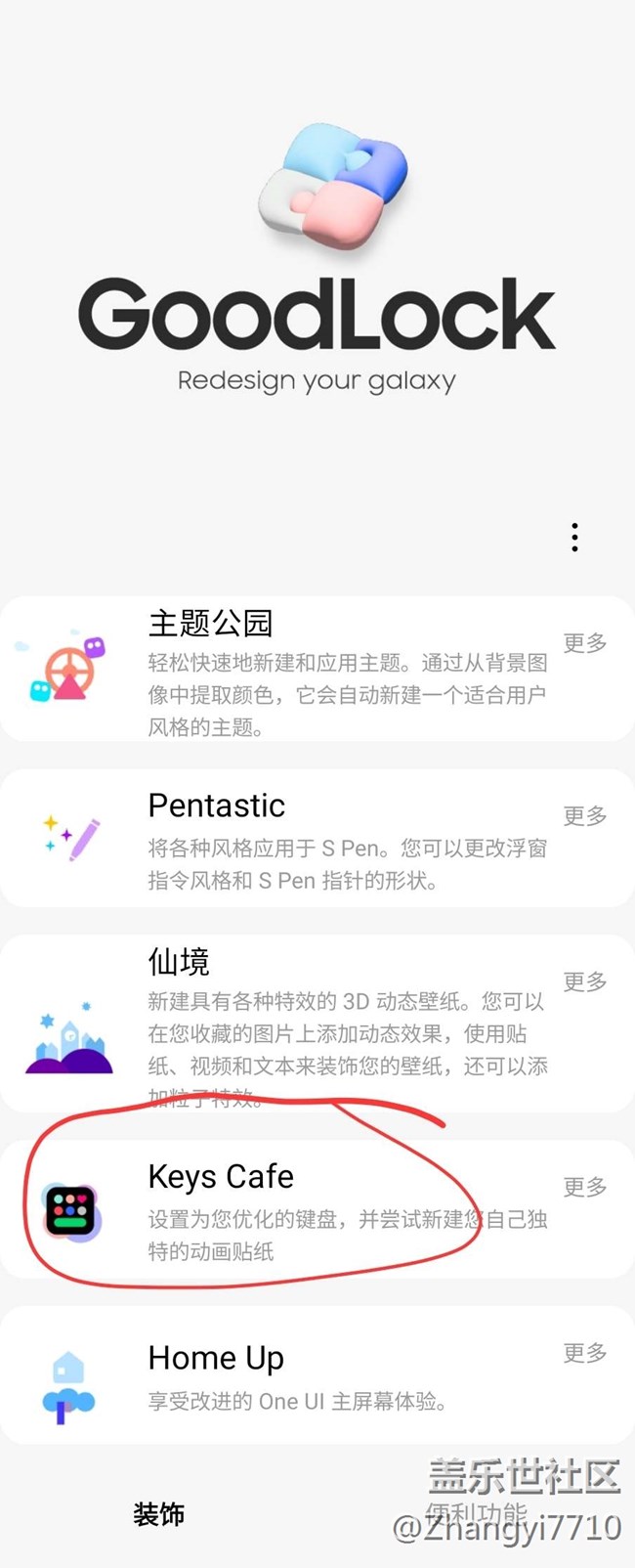Image resolution: width=635 pixels, height=1568 pixels.
Task: Tap 更多 next to 主题公园
Action: (x=585, y=643)
